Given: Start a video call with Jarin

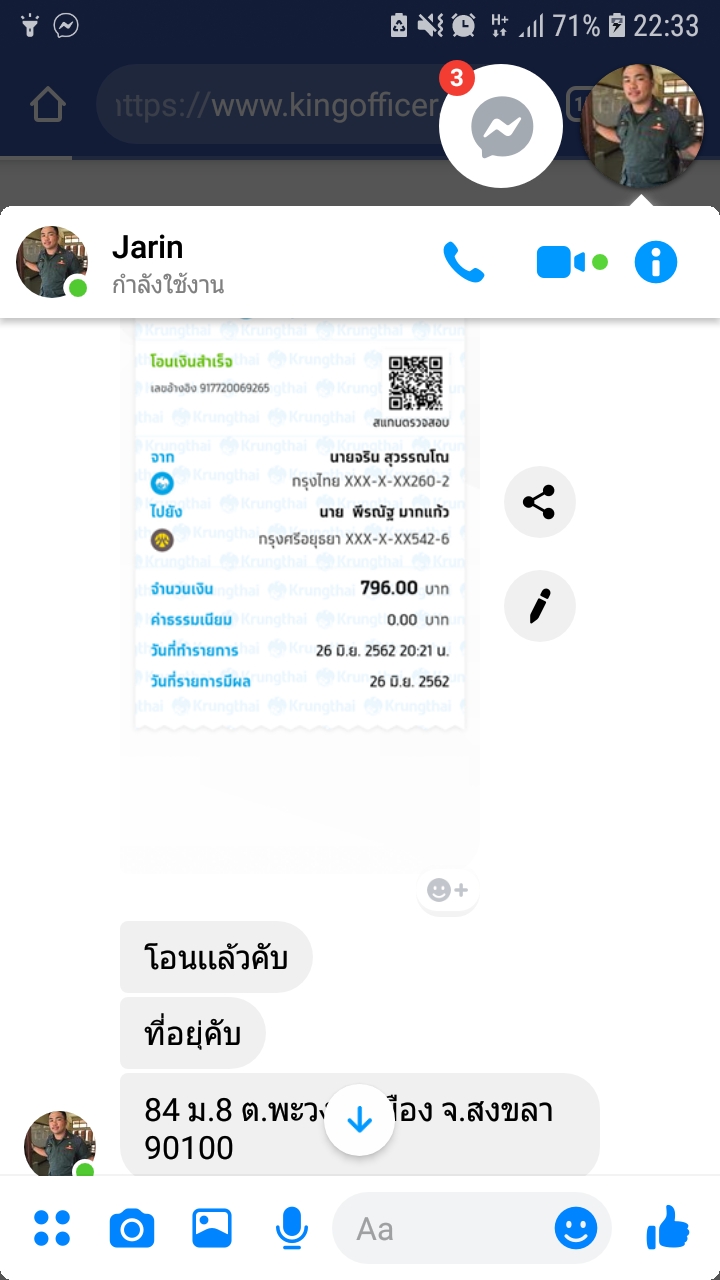Looking at the screenshot, I should click(x=571, y=263).
